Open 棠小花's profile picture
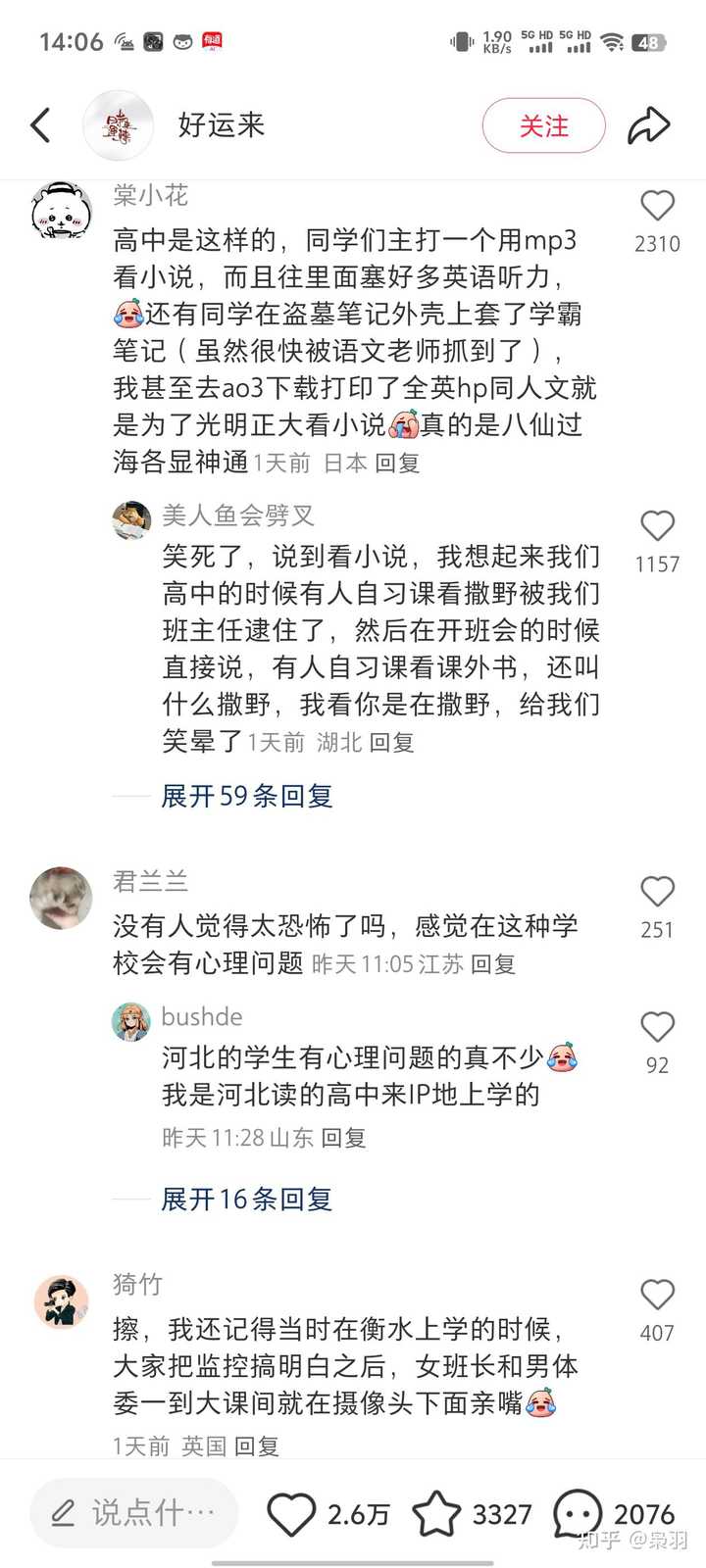Viewport: 706px width, 1568px height. point(62,210)
